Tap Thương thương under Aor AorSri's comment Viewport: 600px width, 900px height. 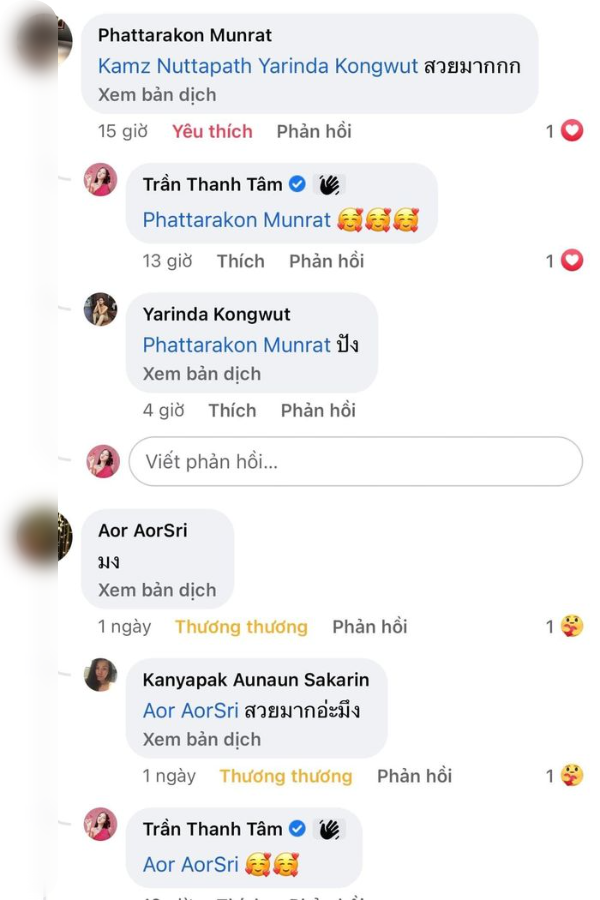pos(241,627)
